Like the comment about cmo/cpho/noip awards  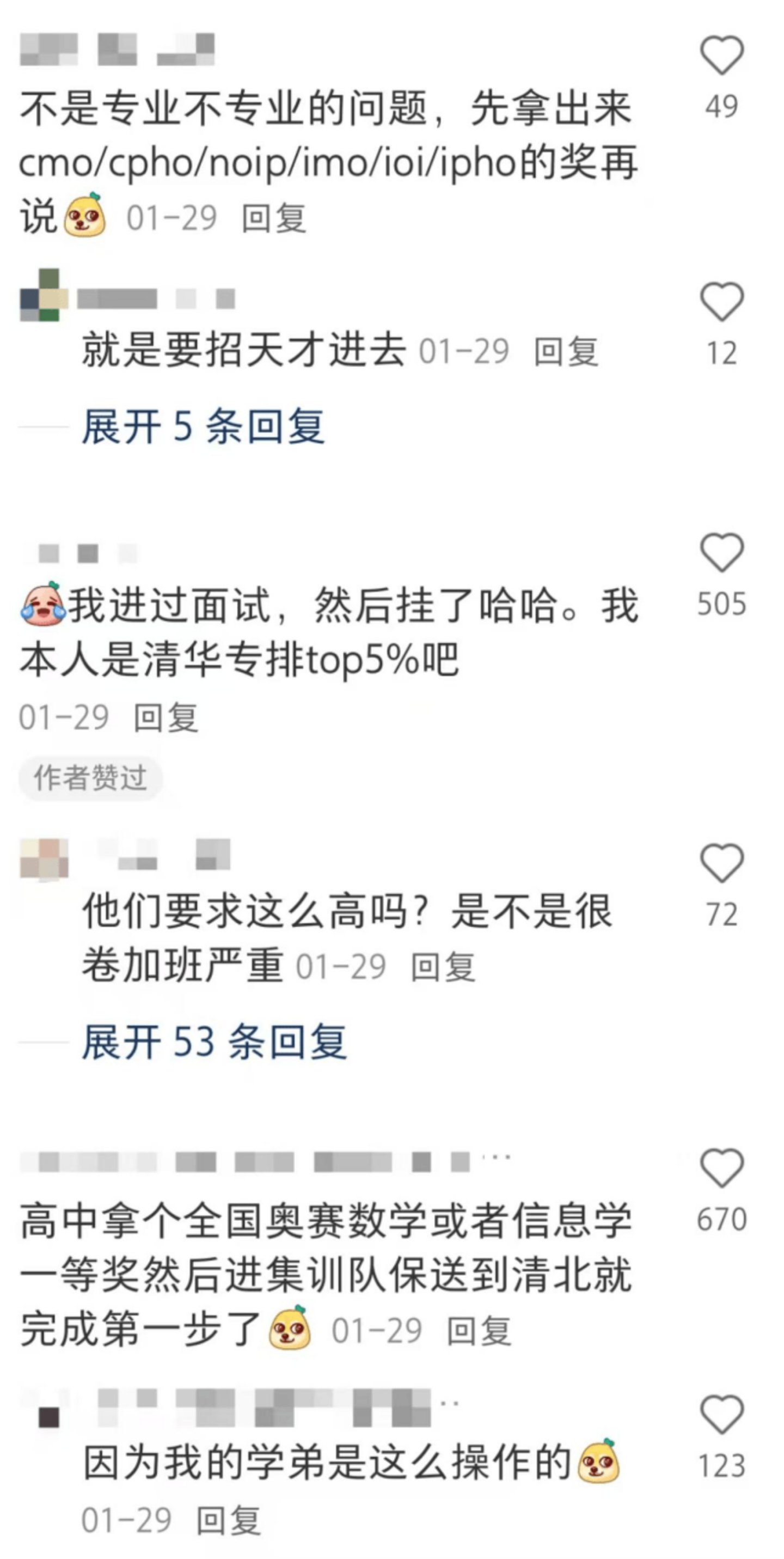click(x=721, y=55)
